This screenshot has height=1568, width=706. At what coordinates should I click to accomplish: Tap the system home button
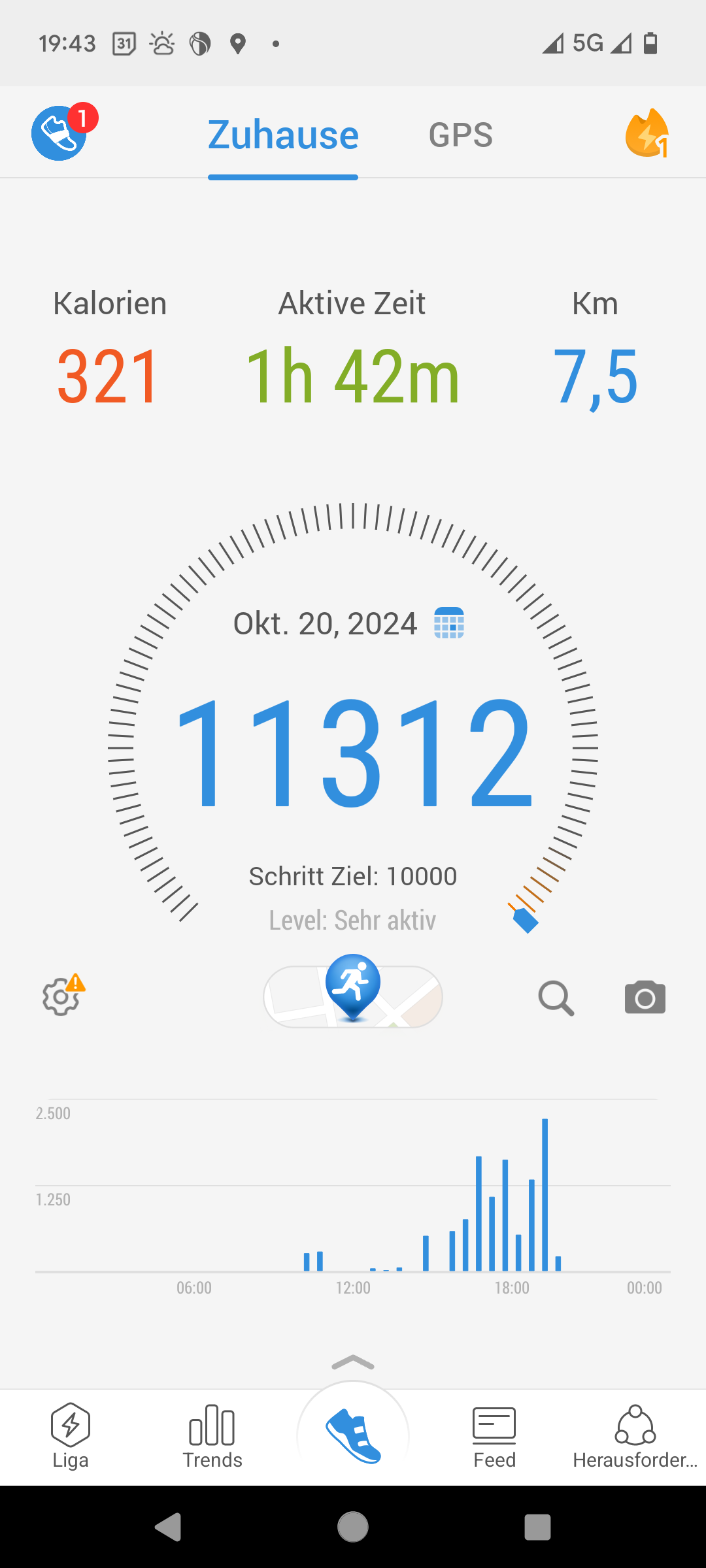click(x=353, y=1527)
